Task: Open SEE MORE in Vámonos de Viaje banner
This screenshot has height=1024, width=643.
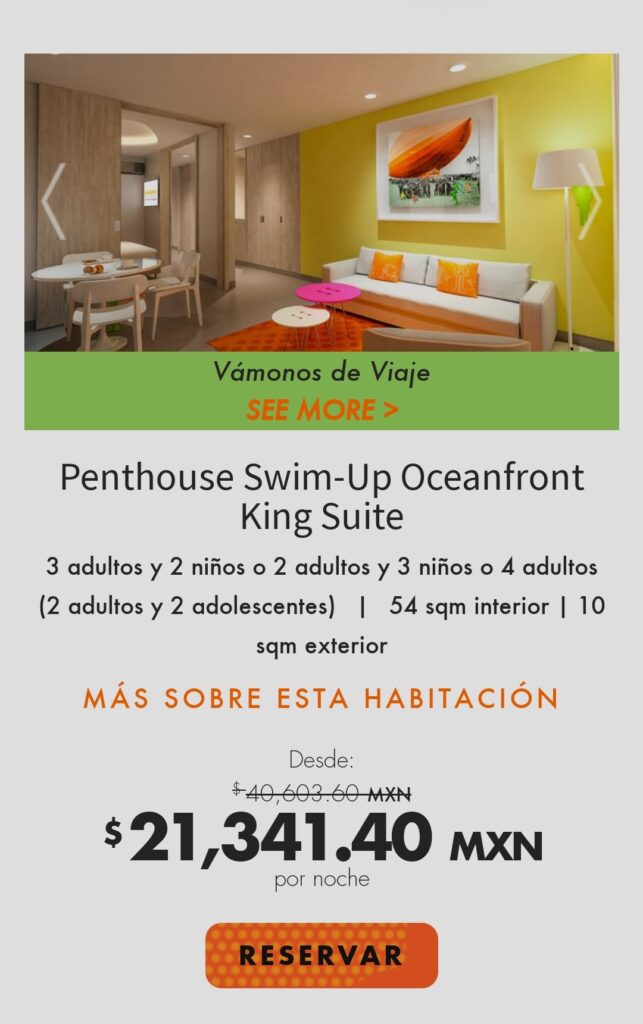Action: click(x=321, y=410)
